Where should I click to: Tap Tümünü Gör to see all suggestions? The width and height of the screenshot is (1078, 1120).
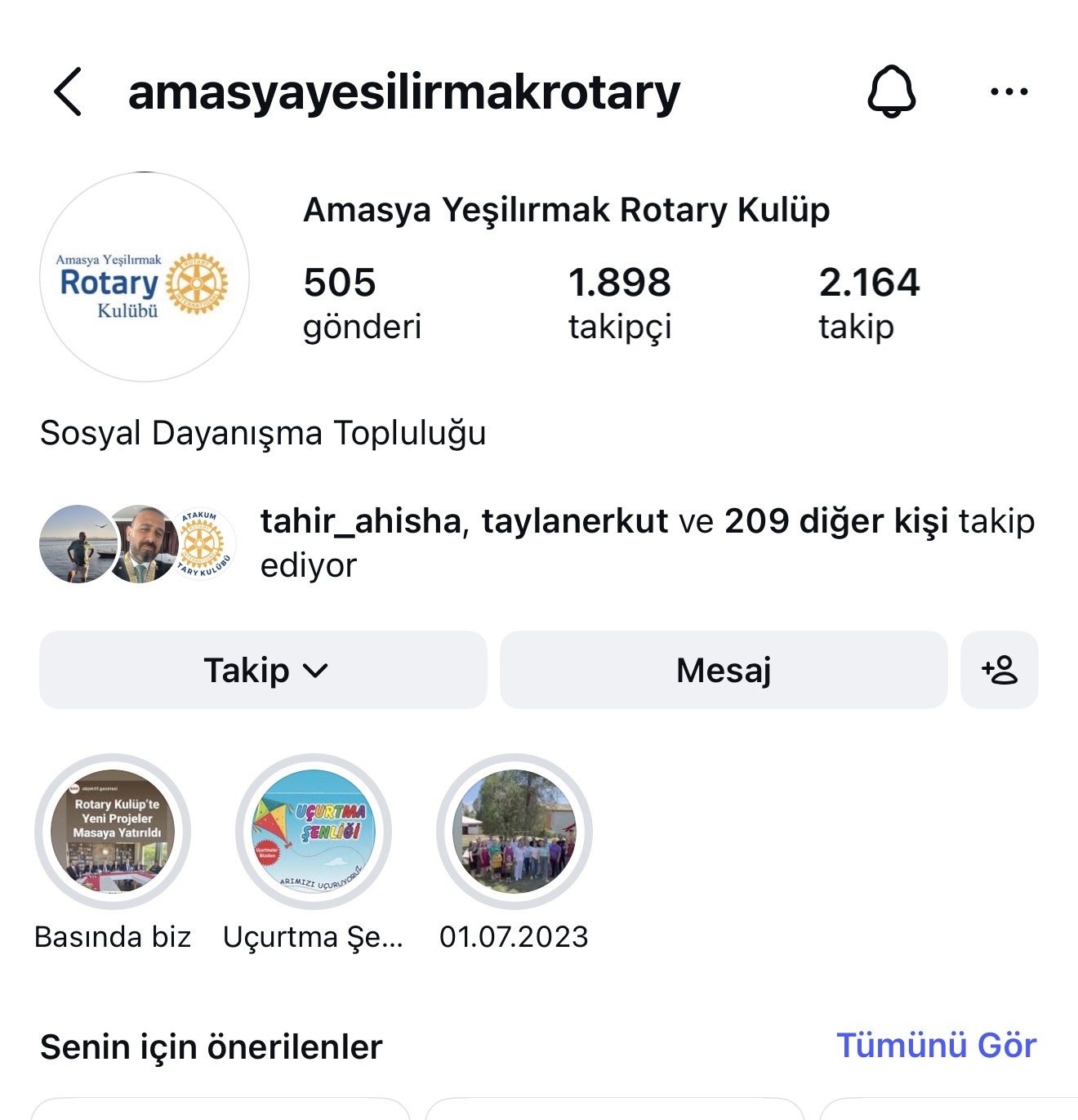936,1046
